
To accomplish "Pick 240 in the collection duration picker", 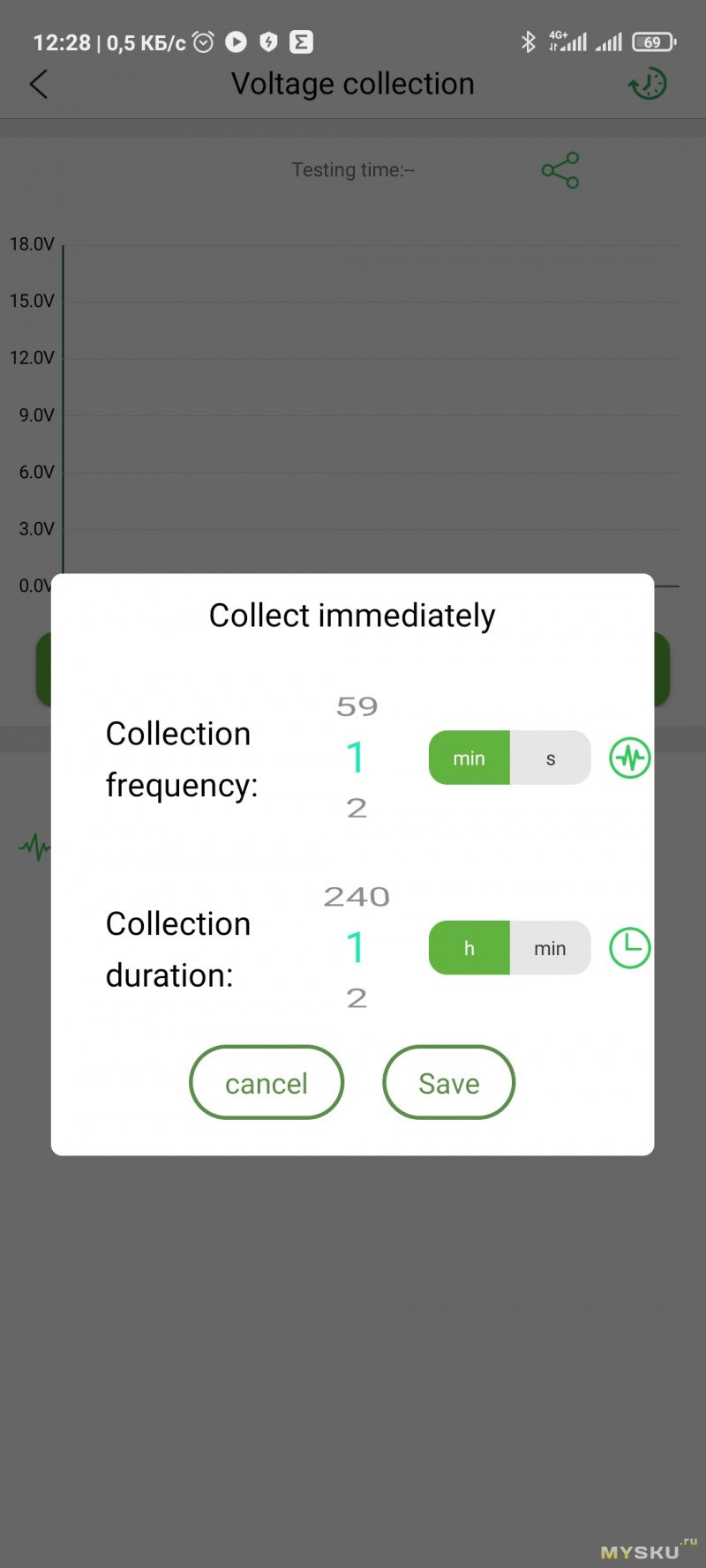I will click(357, 897).
